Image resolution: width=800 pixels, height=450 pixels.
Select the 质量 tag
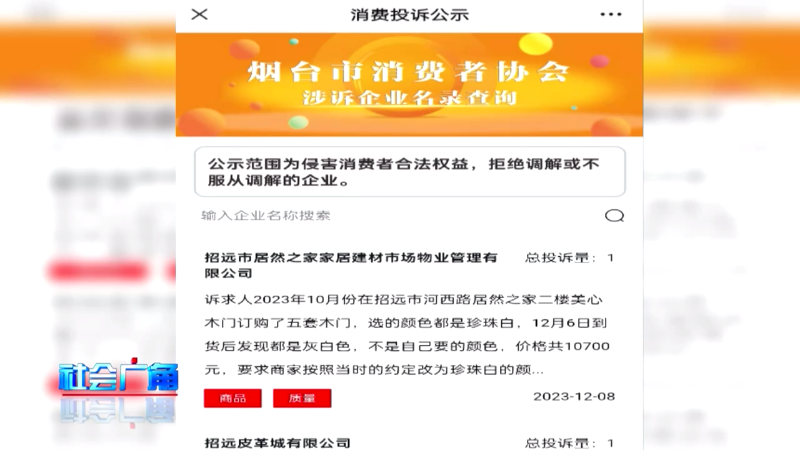[302, 397]
